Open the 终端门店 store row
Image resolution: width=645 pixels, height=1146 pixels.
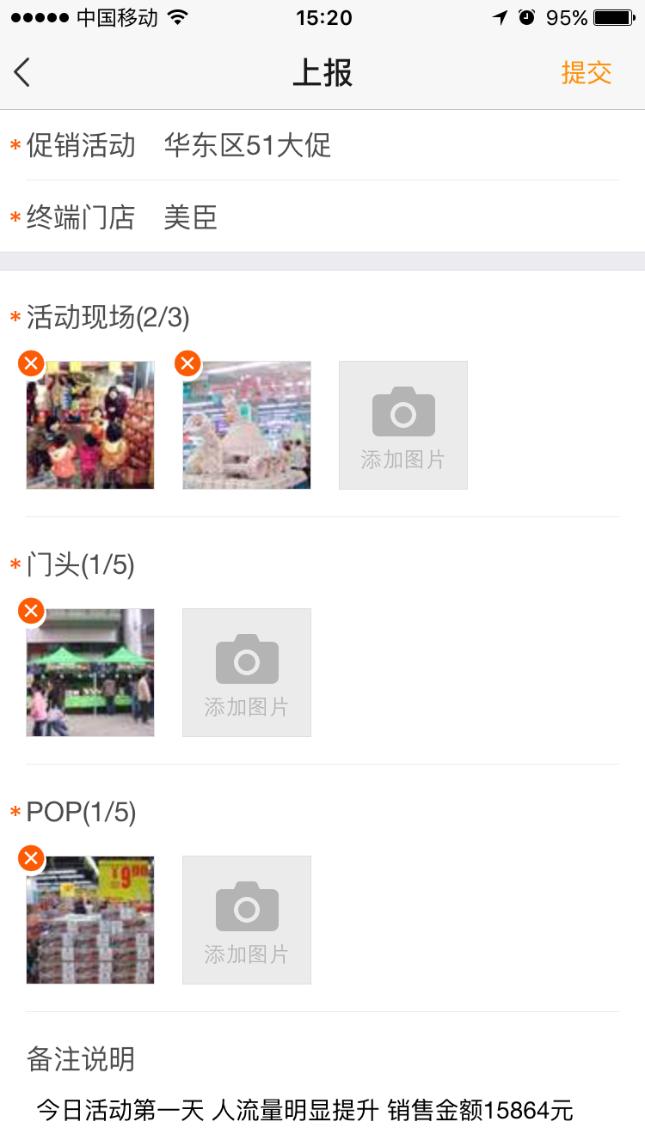tap(320, 218)
